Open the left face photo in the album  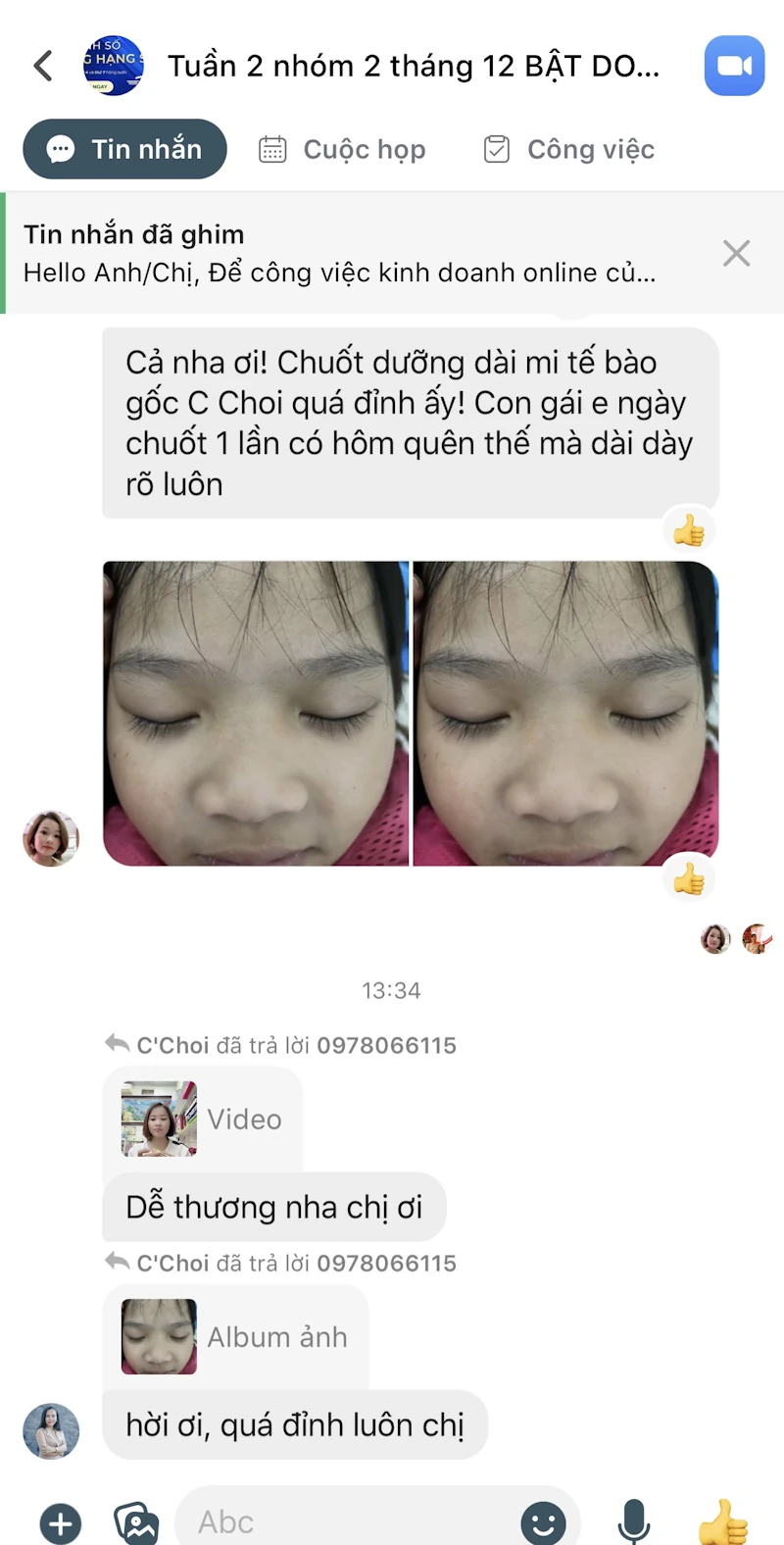pos(256,714)
